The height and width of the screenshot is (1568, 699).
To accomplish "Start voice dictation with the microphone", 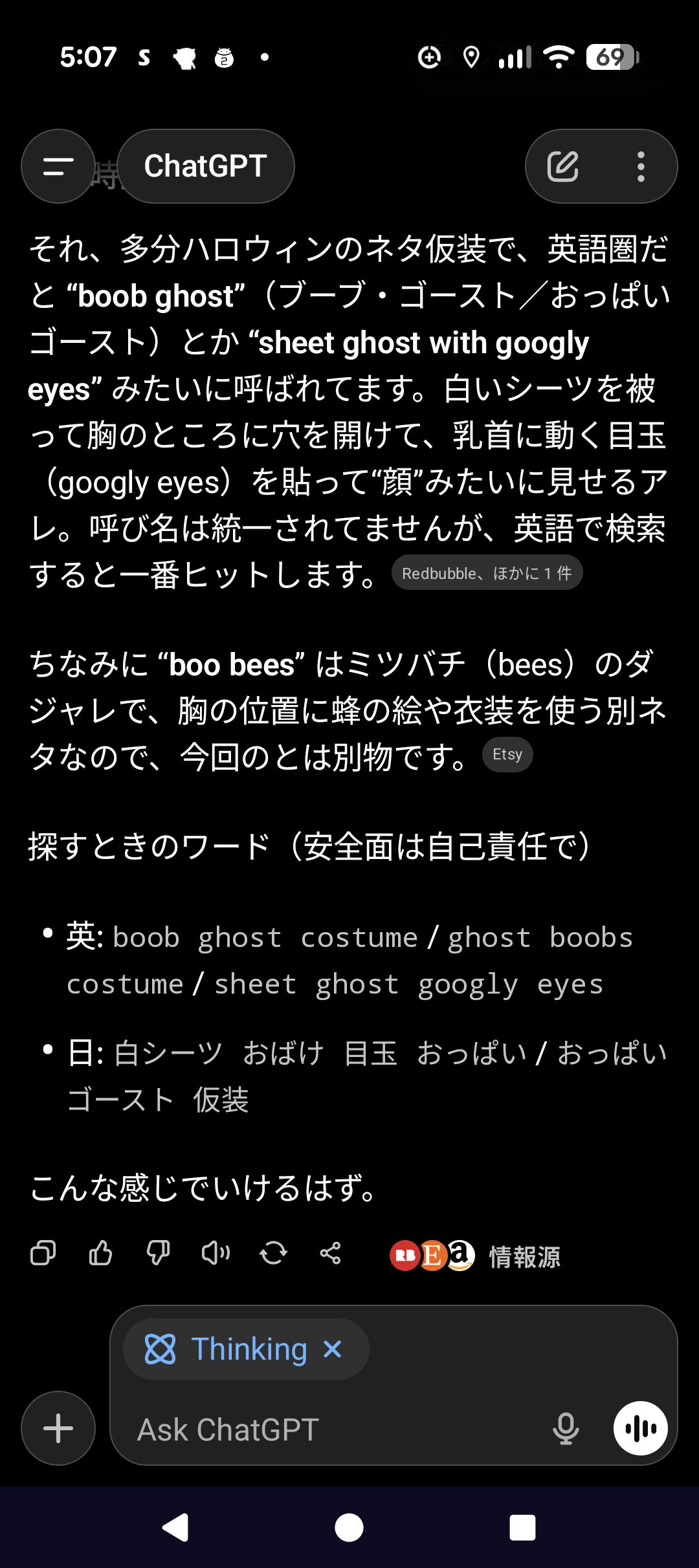I will pos(566,1428).
